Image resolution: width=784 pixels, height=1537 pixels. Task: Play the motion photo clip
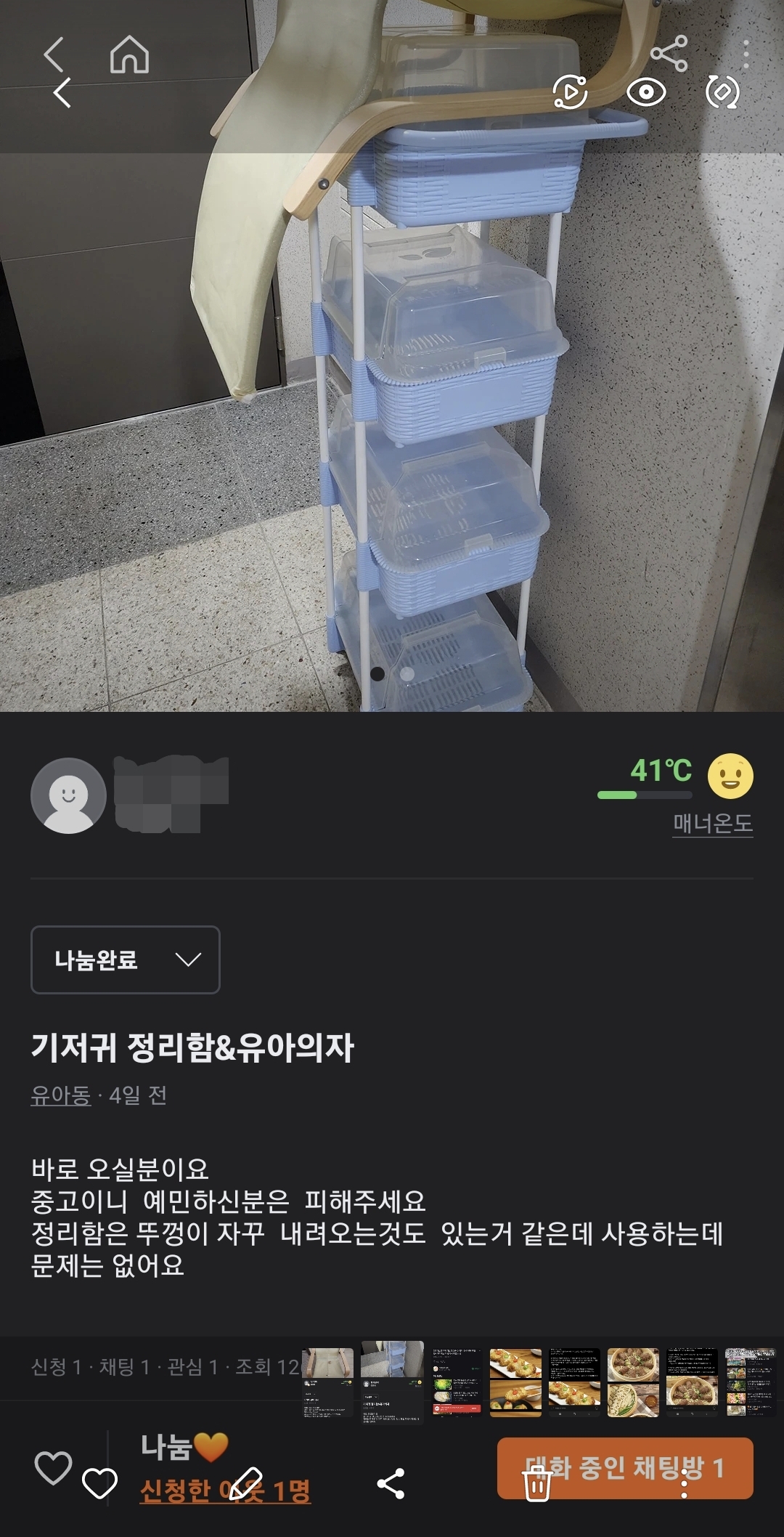click(570, 92)
